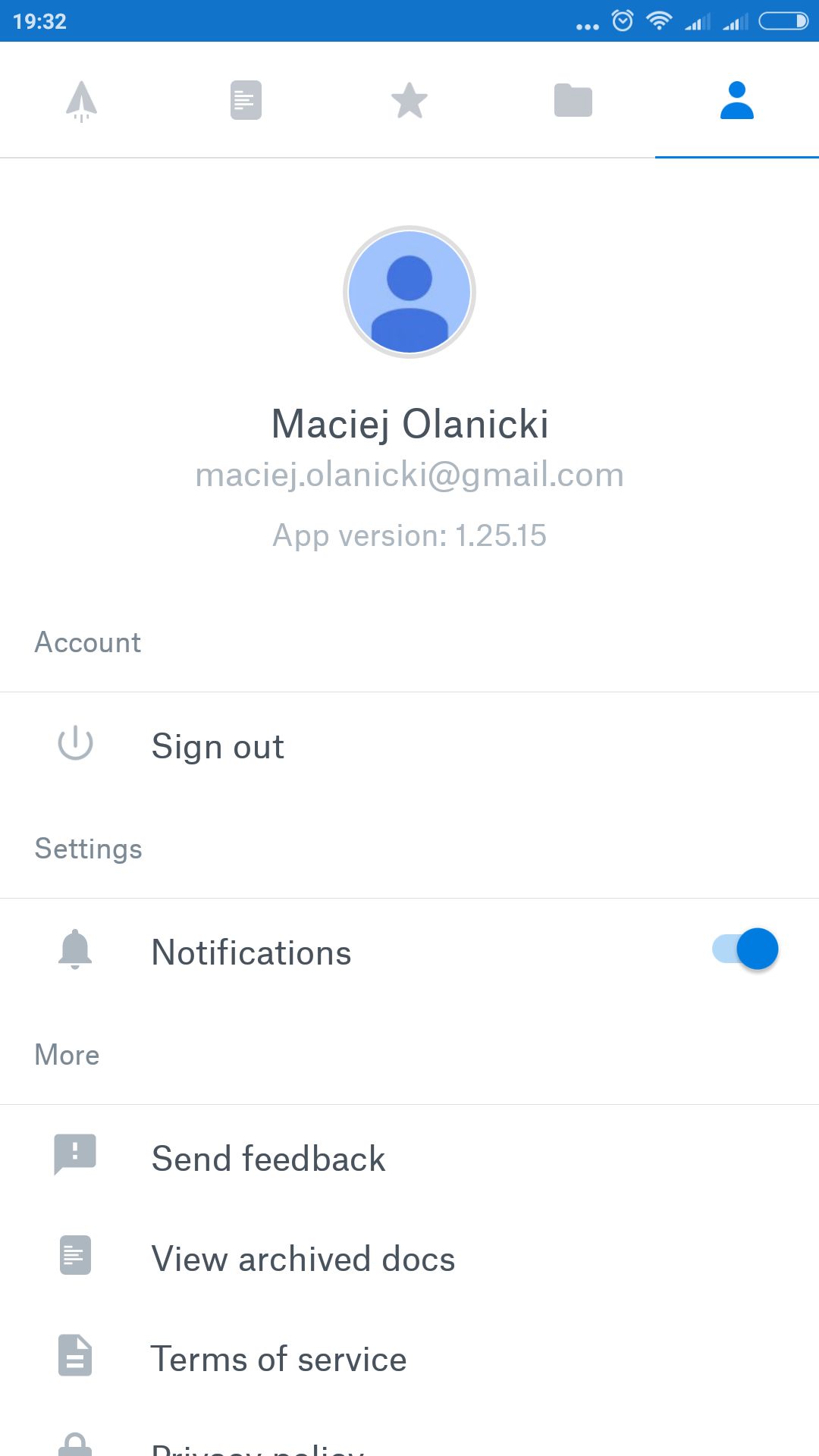
Task: Toggle the Notifications switch off
Action: (x=745, y=949)
